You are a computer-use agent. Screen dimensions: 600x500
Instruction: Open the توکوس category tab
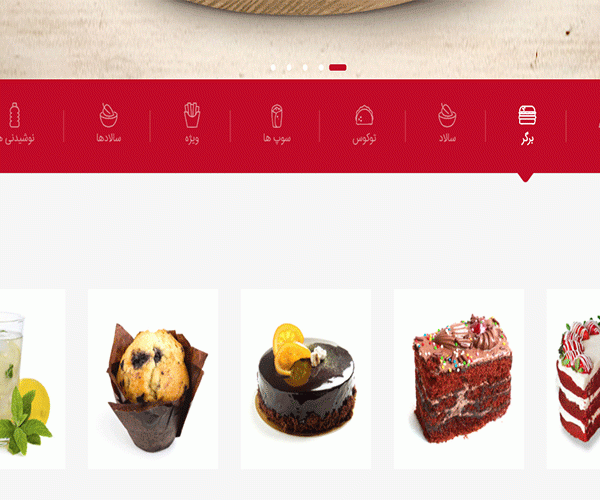[x=364, y=124]
